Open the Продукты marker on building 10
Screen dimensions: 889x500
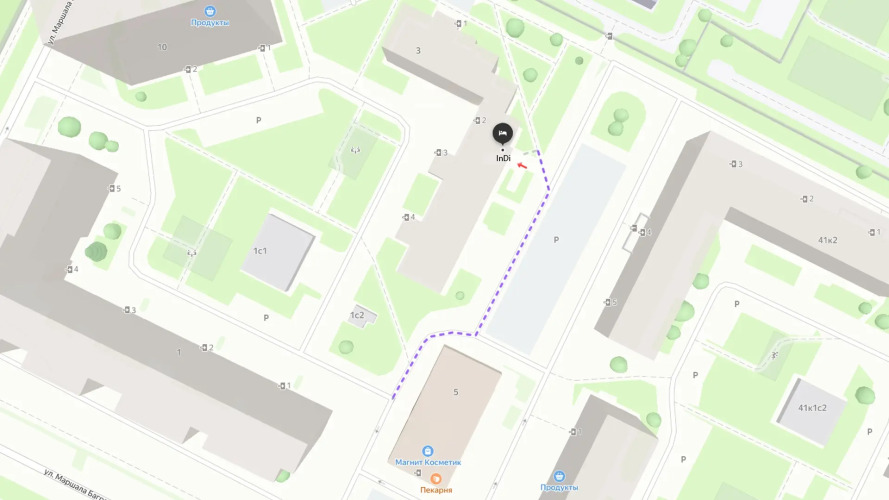[x=210, y=12]
